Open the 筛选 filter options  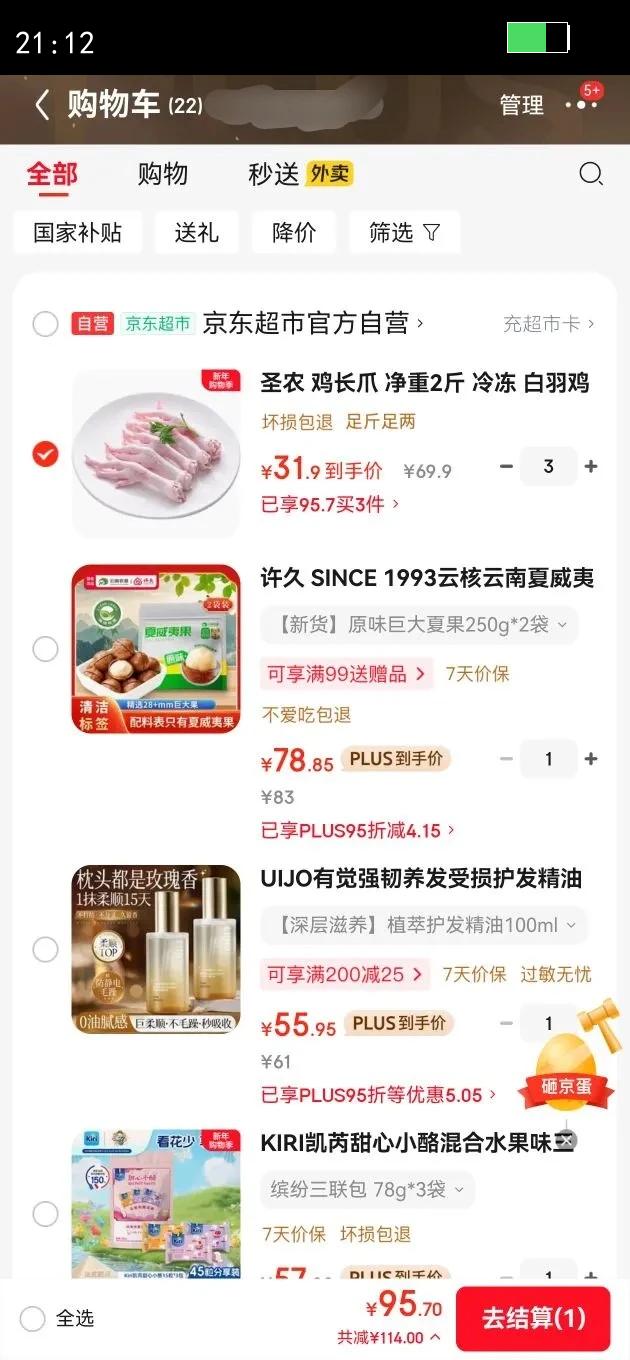tap(404, 233)
